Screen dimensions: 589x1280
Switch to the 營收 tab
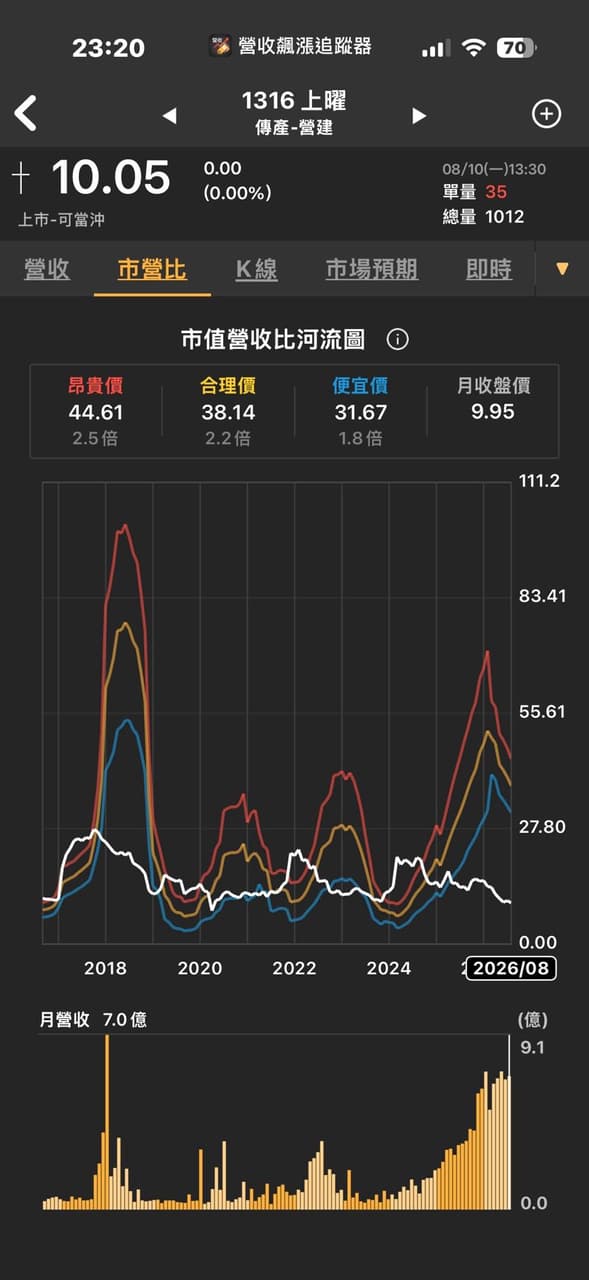coord(47,269)
